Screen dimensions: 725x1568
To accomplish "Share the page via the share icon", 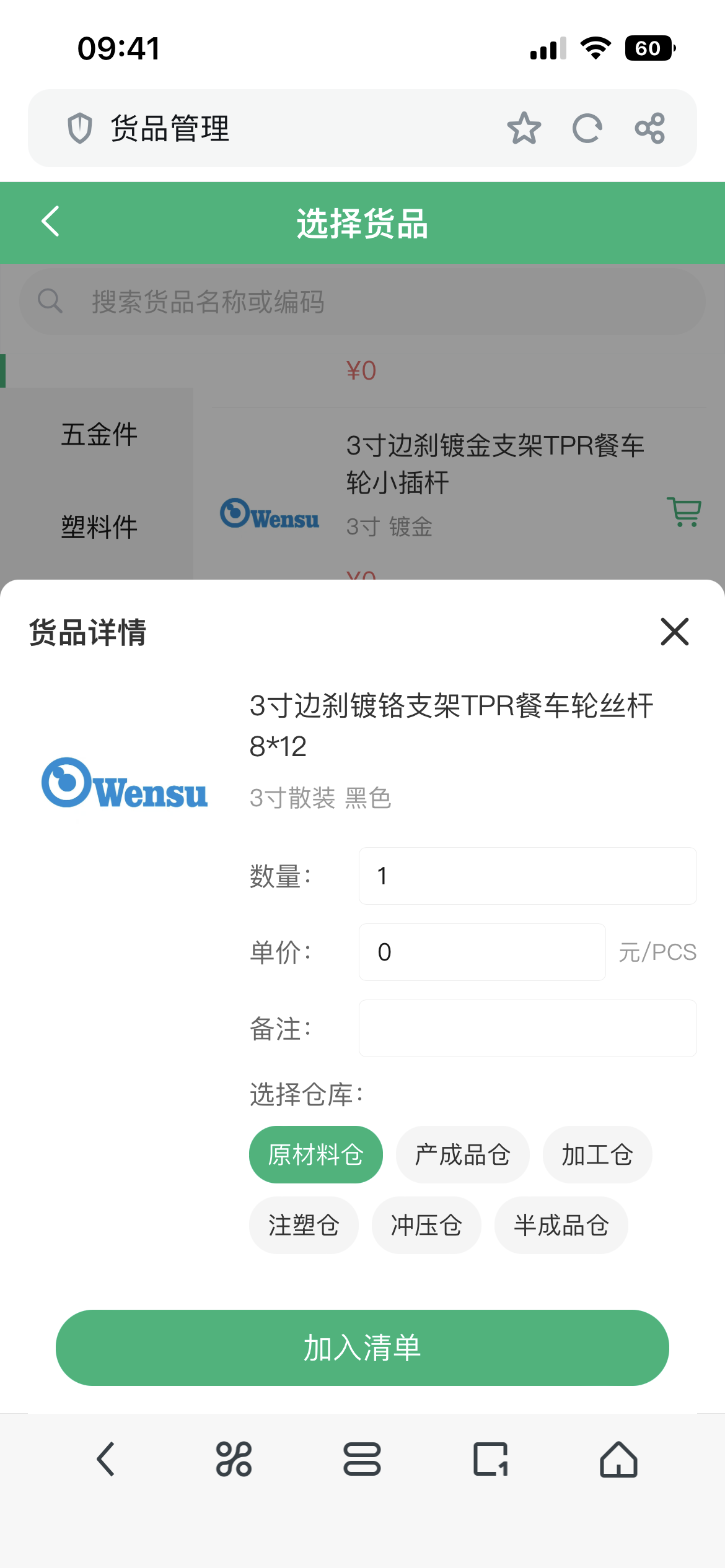I will coord(649,128).
